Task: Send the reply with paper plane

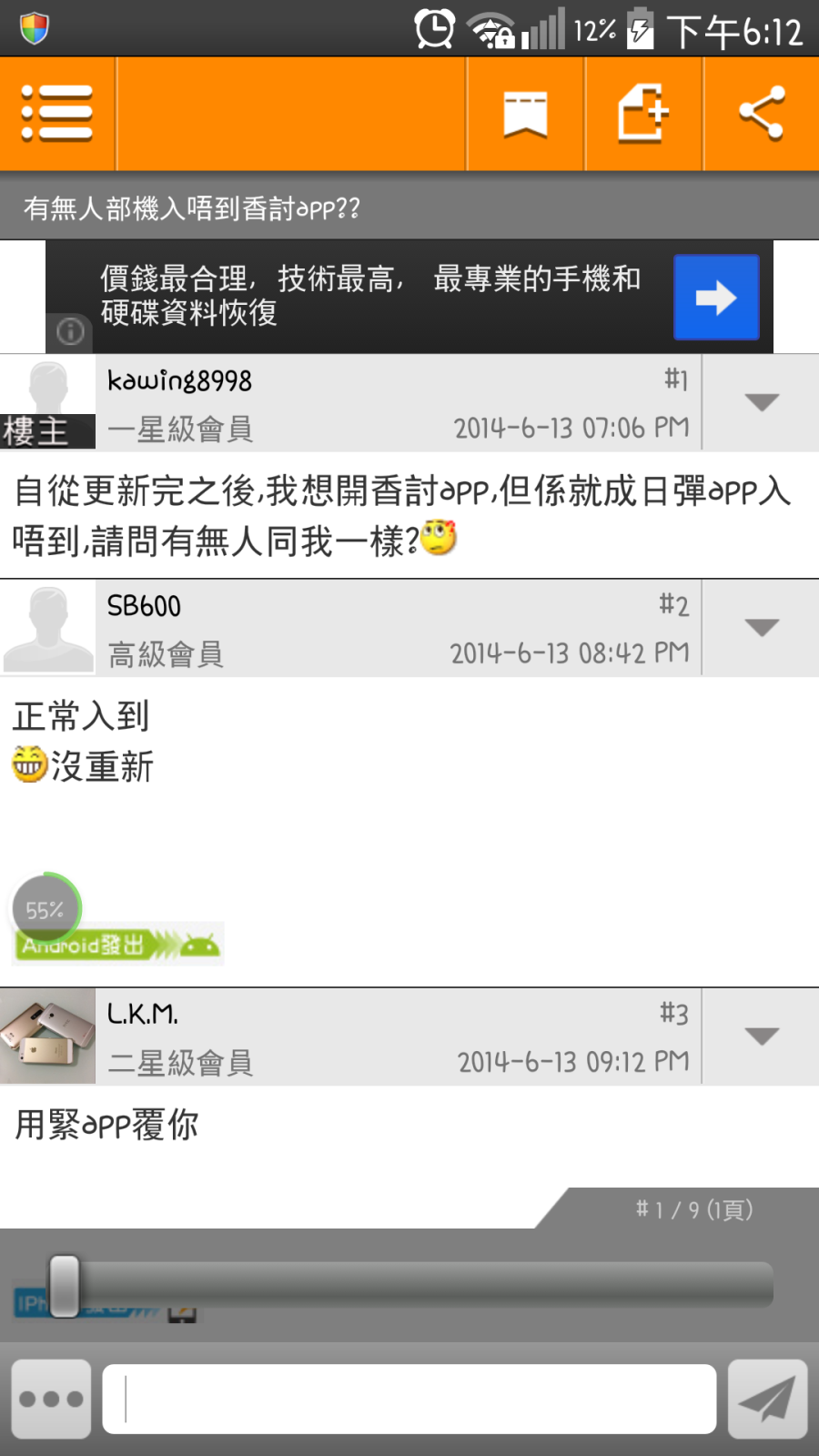Action: pos(767,1399)
